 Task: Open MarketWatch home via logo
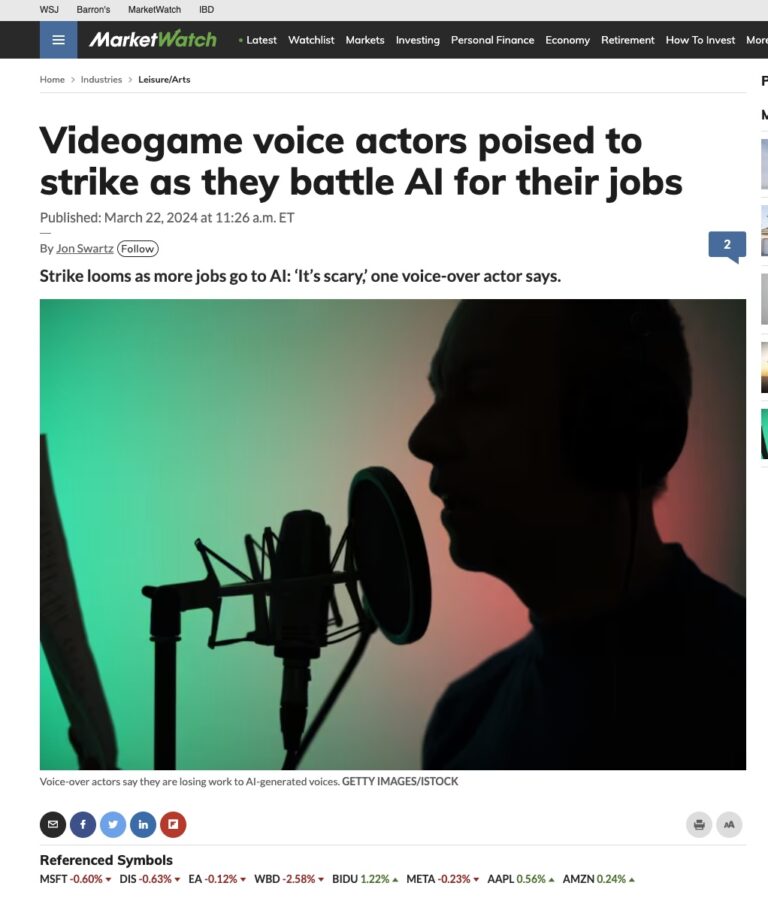coord(152,40)
